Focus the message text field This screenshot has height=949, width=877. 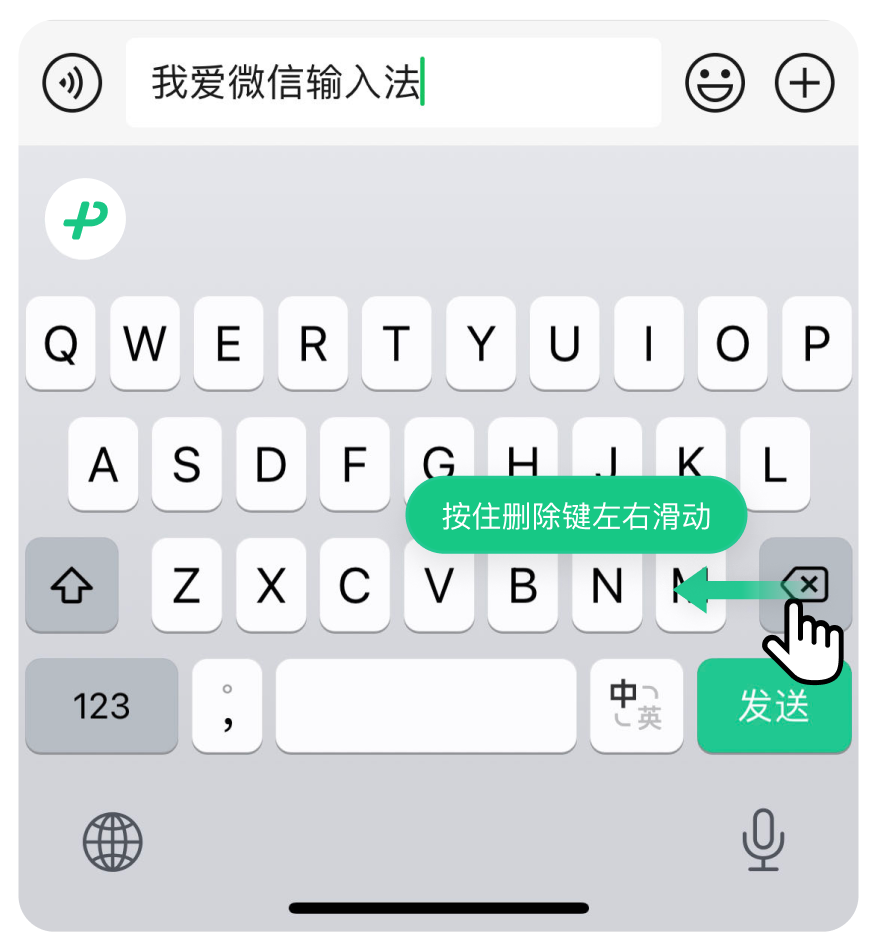(x=393, y=83)
